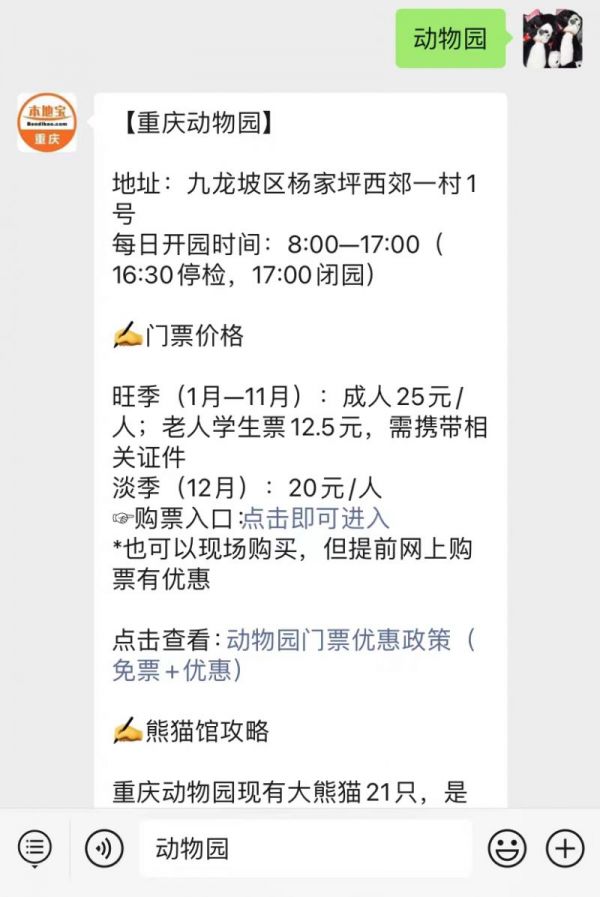Open the emoji sticker panel
Image resolution: width=600 pixels, height=897 pixels.
tap(507, 849)
